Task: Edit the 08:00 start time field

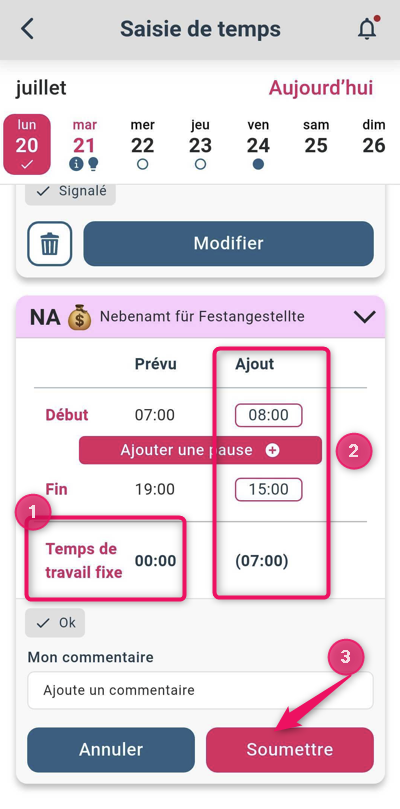Action: [268, 415]
